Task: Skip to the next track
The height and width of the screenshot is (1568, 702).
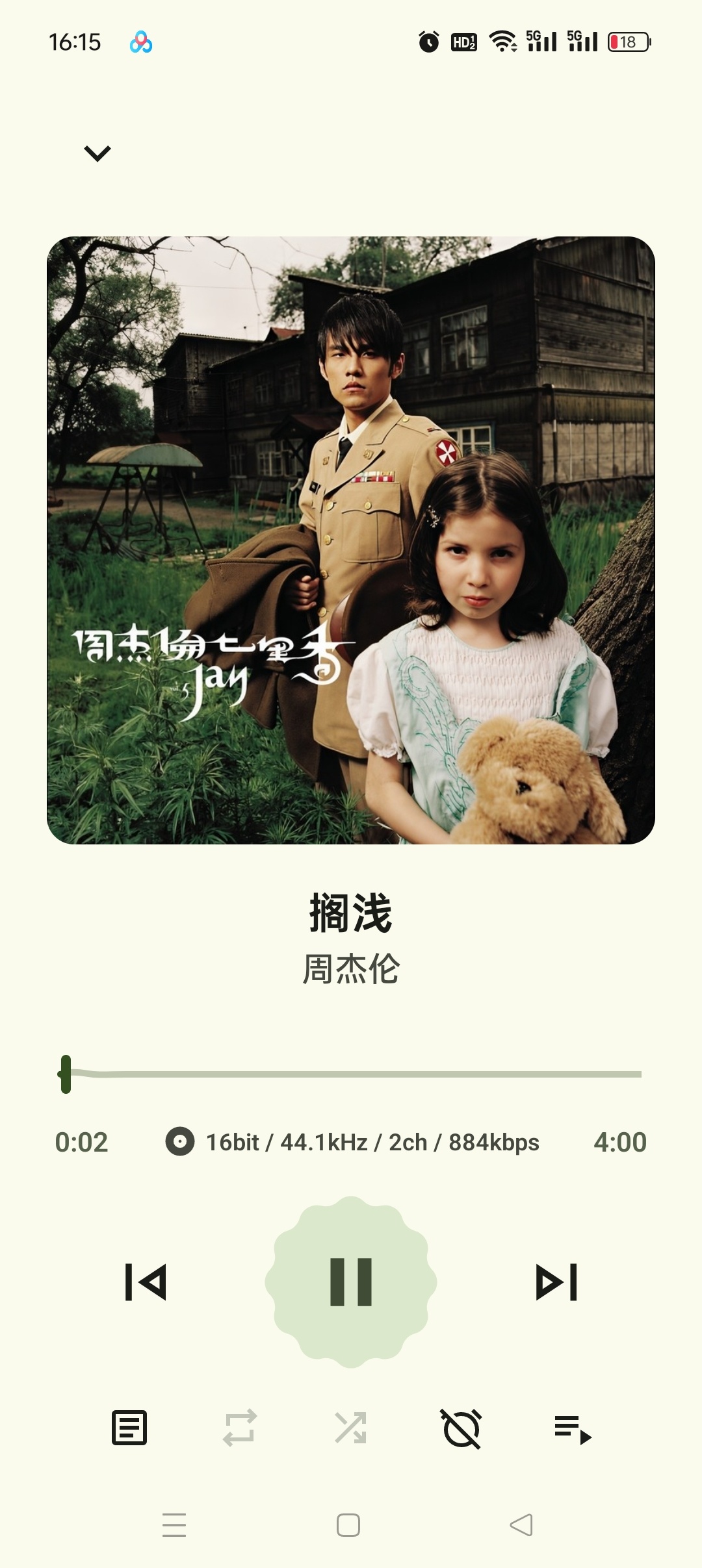Action: 556,1282
